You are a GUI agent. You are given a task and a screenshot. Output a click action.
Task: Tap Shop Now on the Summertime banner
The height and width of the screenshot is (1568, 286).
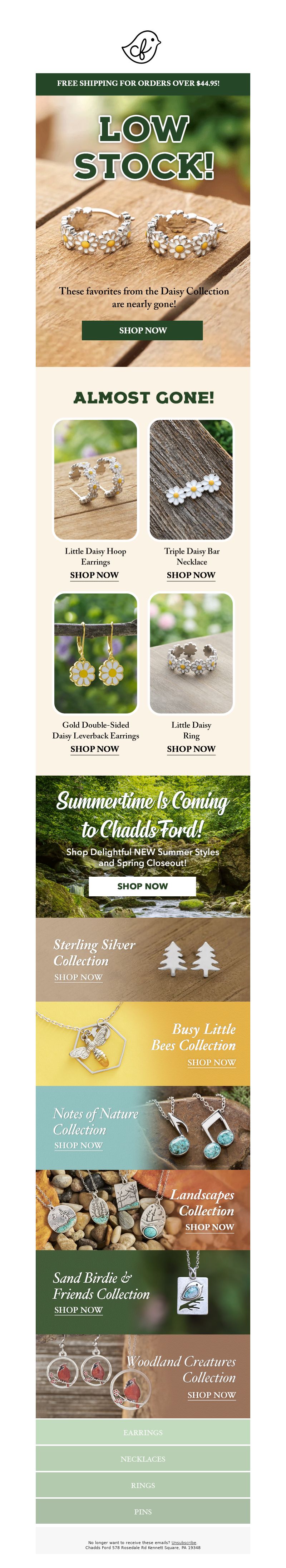[142, 886]
